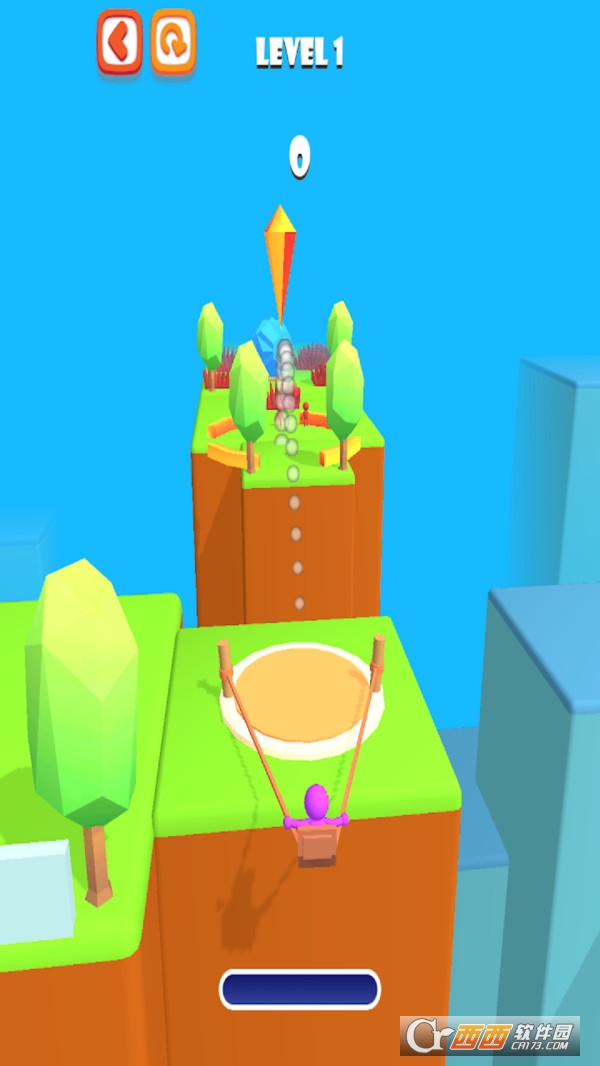Restart the level with the orange button
Screen dimensions: 600x1066
tap(173, 42)
